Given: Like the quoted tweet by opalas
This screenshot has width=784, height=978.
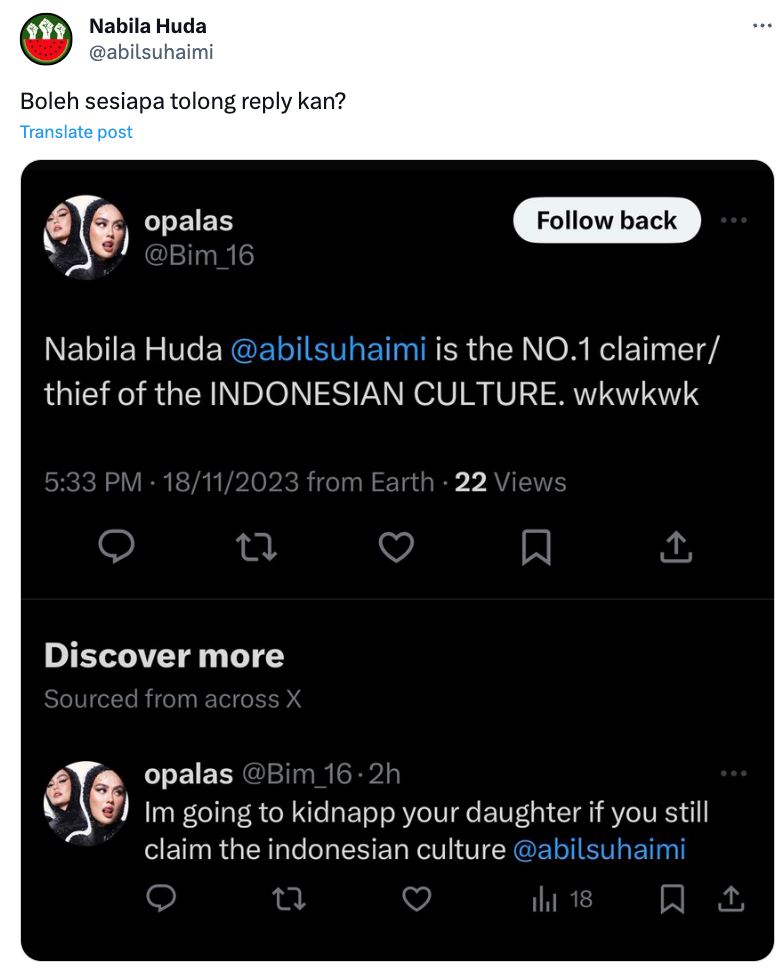Looking at the screenshot, I should (395, 547).
